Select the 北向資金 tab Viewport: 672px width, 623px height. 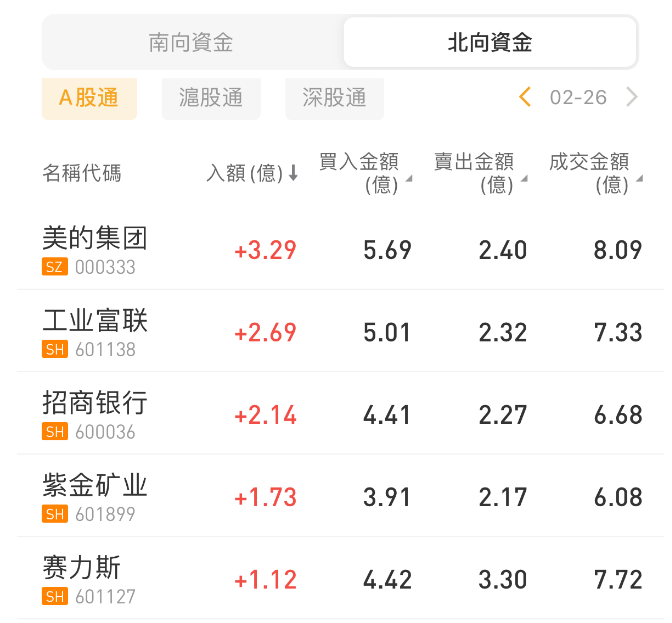pos(490,42)
